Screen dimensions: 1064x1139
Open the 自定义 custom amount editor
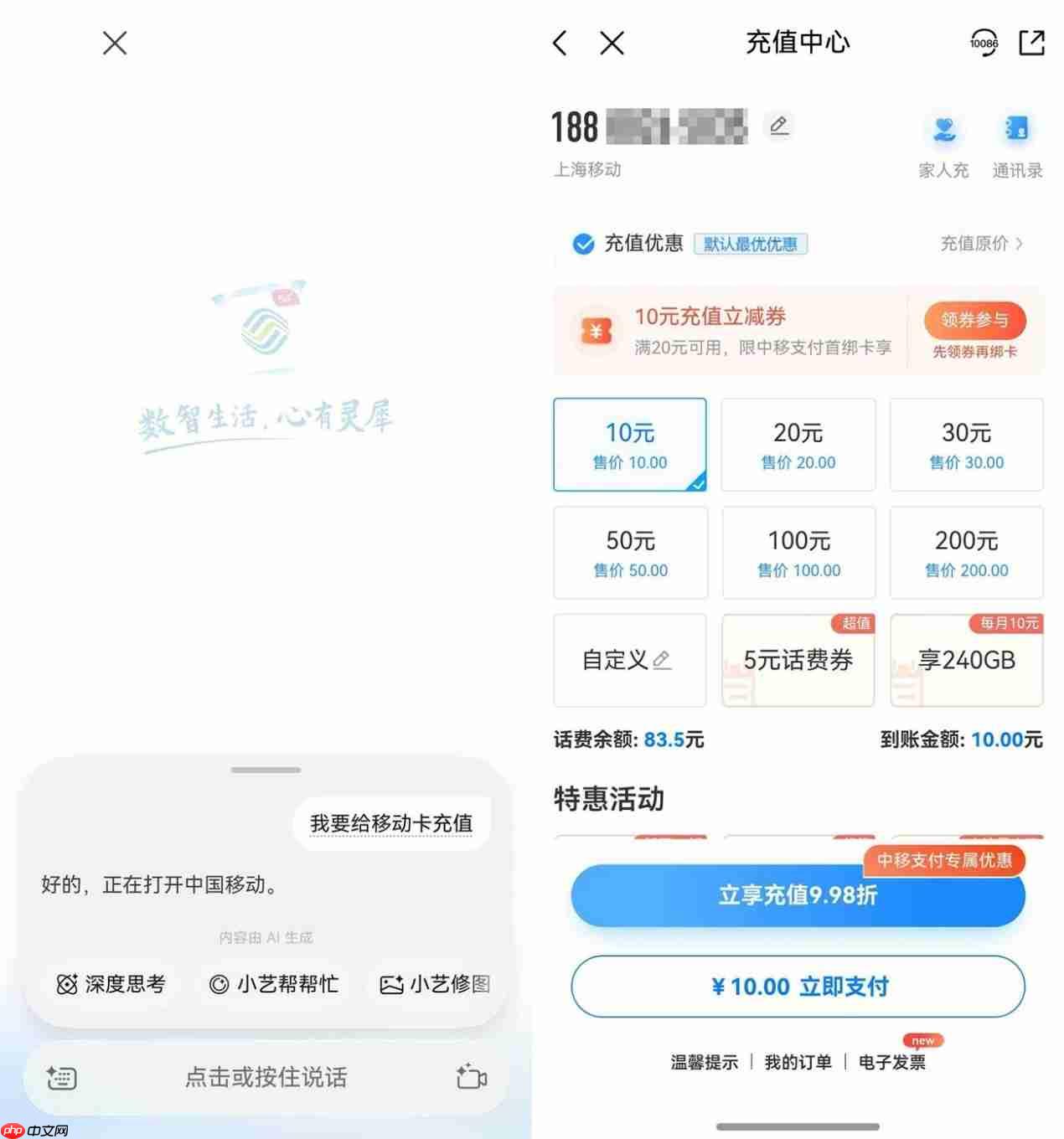(x=630, y=660)
